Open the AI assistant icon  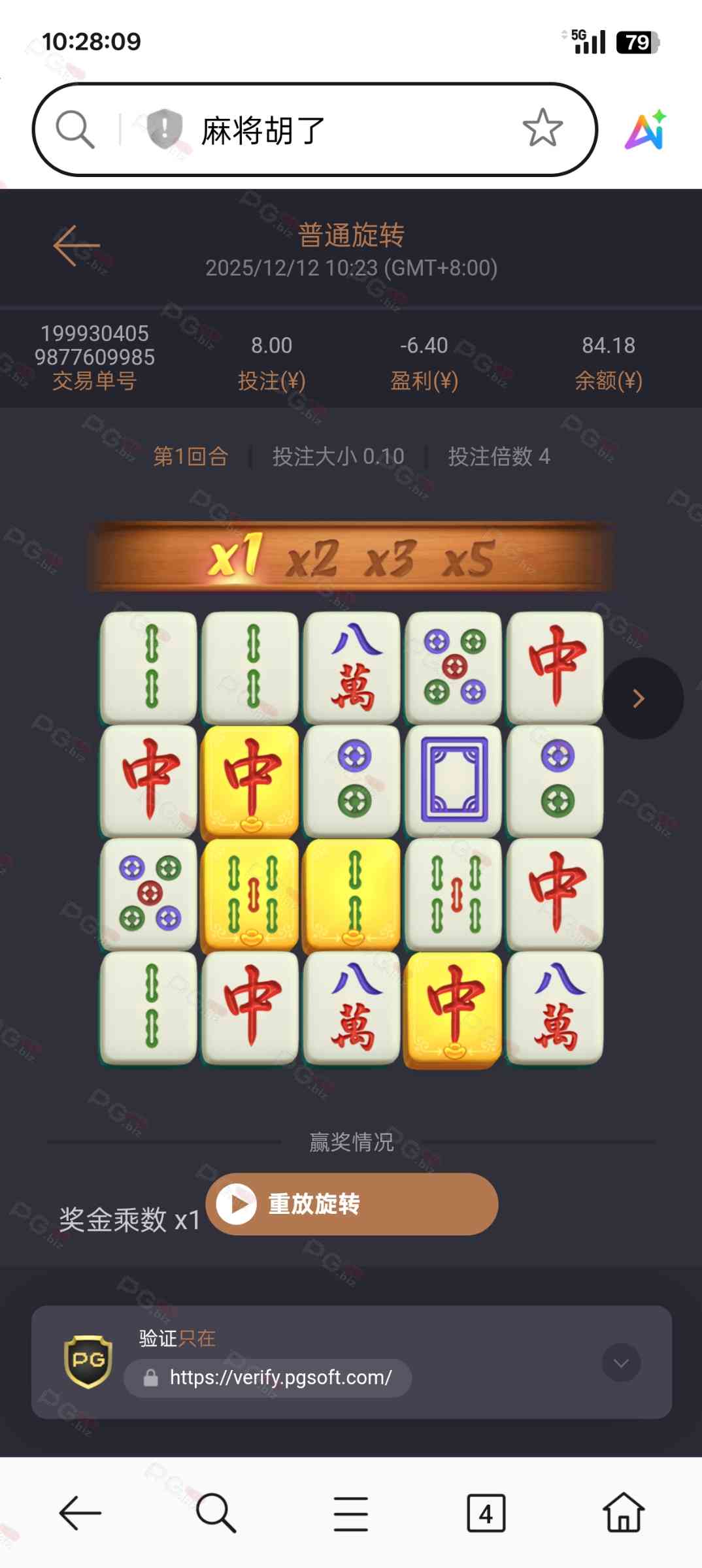[x=646, y=130]
